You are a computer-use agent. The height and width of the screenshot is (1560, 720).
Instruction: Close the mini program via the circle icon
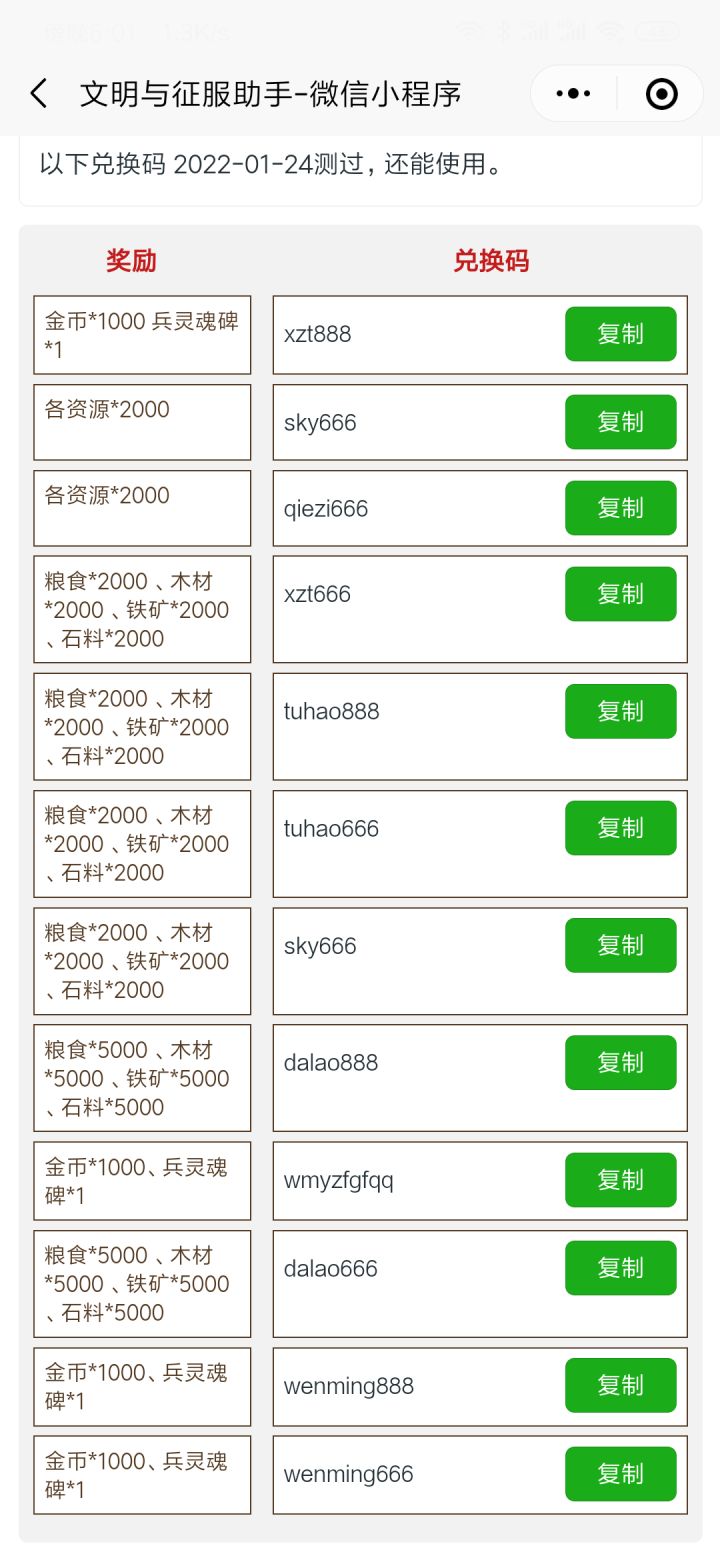tap(662, 94)
